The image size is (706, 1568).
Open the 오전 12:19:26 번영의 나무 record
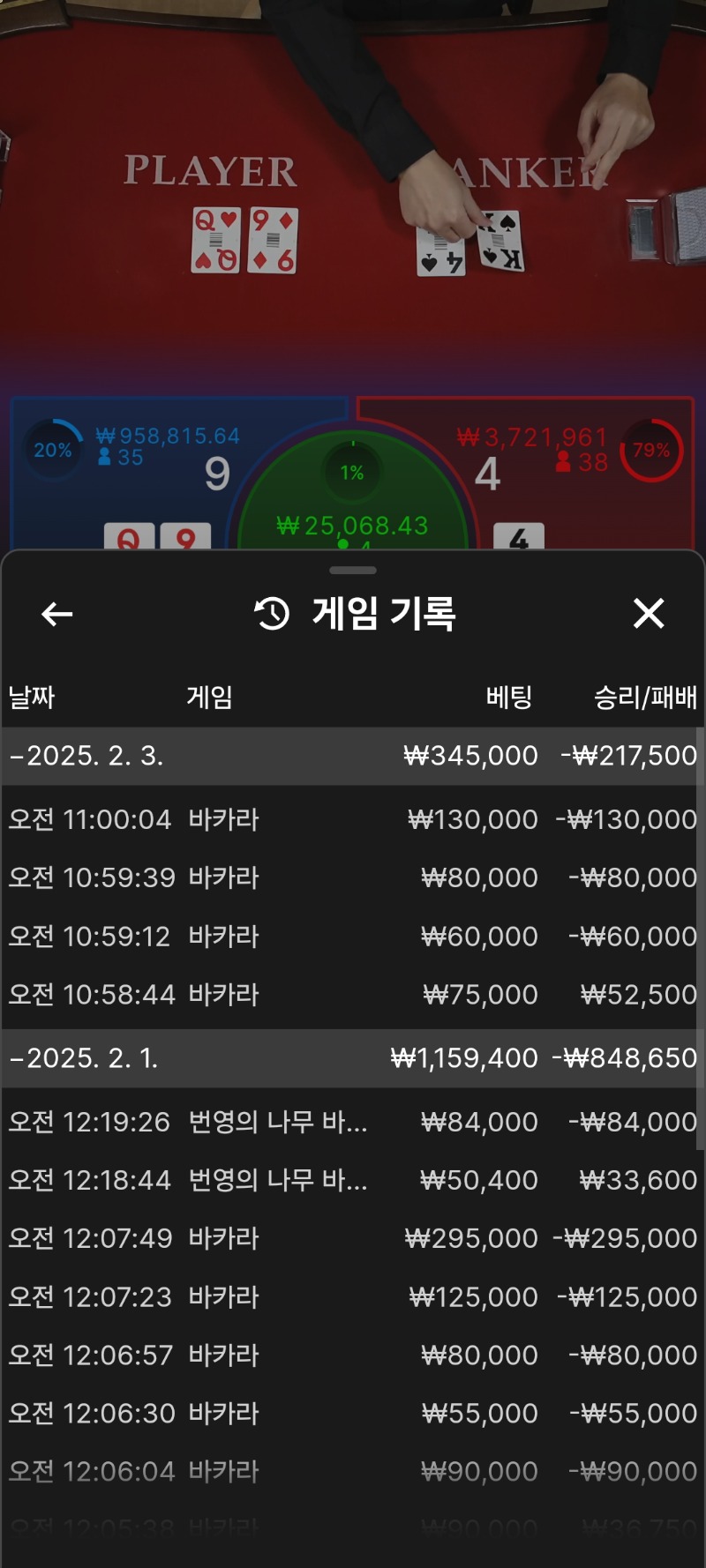pyautogui.click(x=351, y=1122)
